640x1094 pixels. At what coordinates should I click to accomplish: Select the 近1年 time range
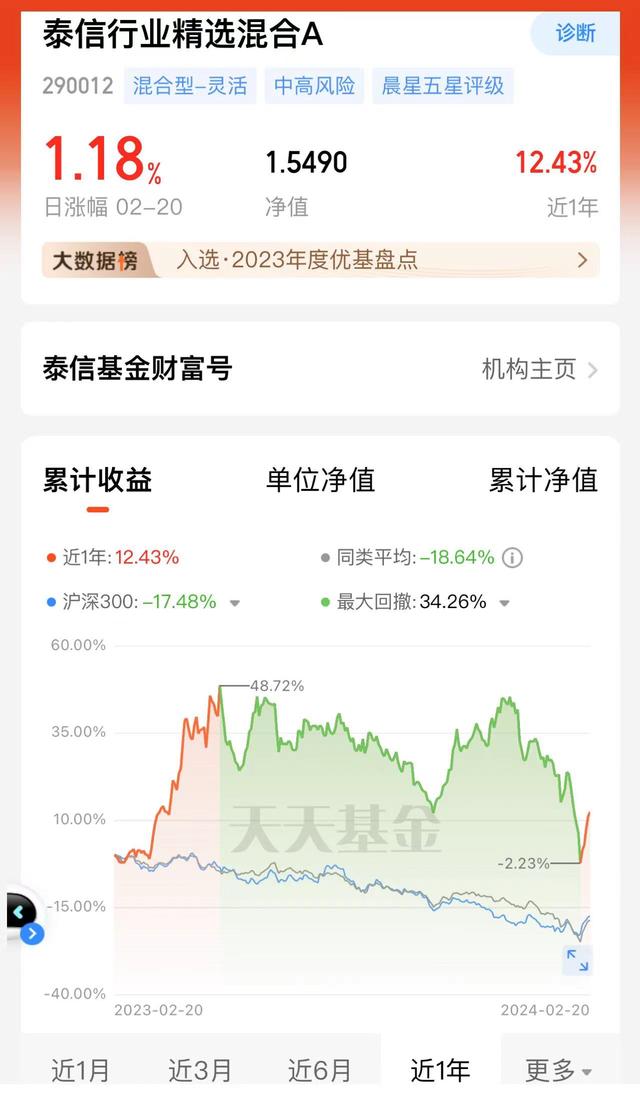click(440, 1070)
